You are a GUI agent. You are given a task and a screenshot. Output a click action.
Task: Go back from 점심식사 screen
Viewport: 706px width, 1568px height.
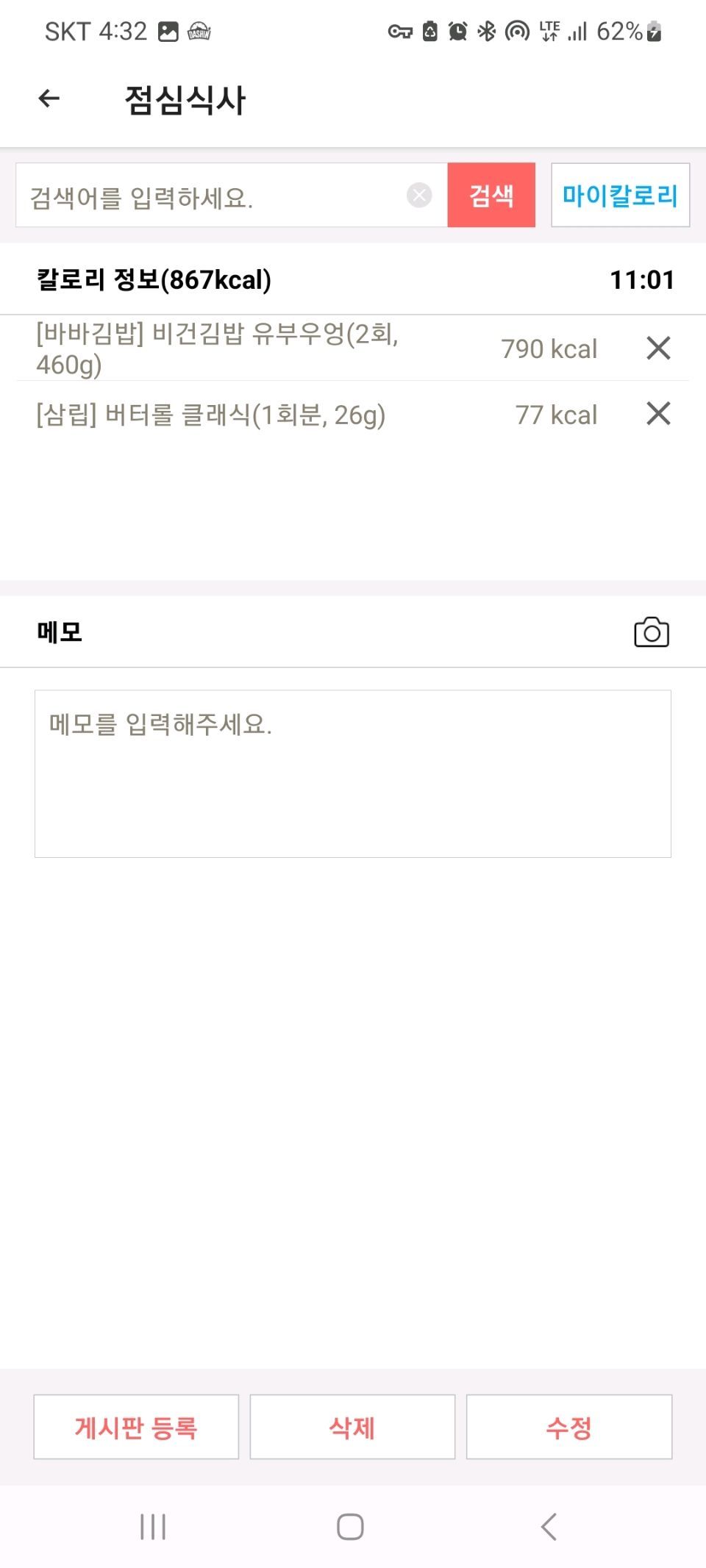pyautogui.click(x=49, y=99)
